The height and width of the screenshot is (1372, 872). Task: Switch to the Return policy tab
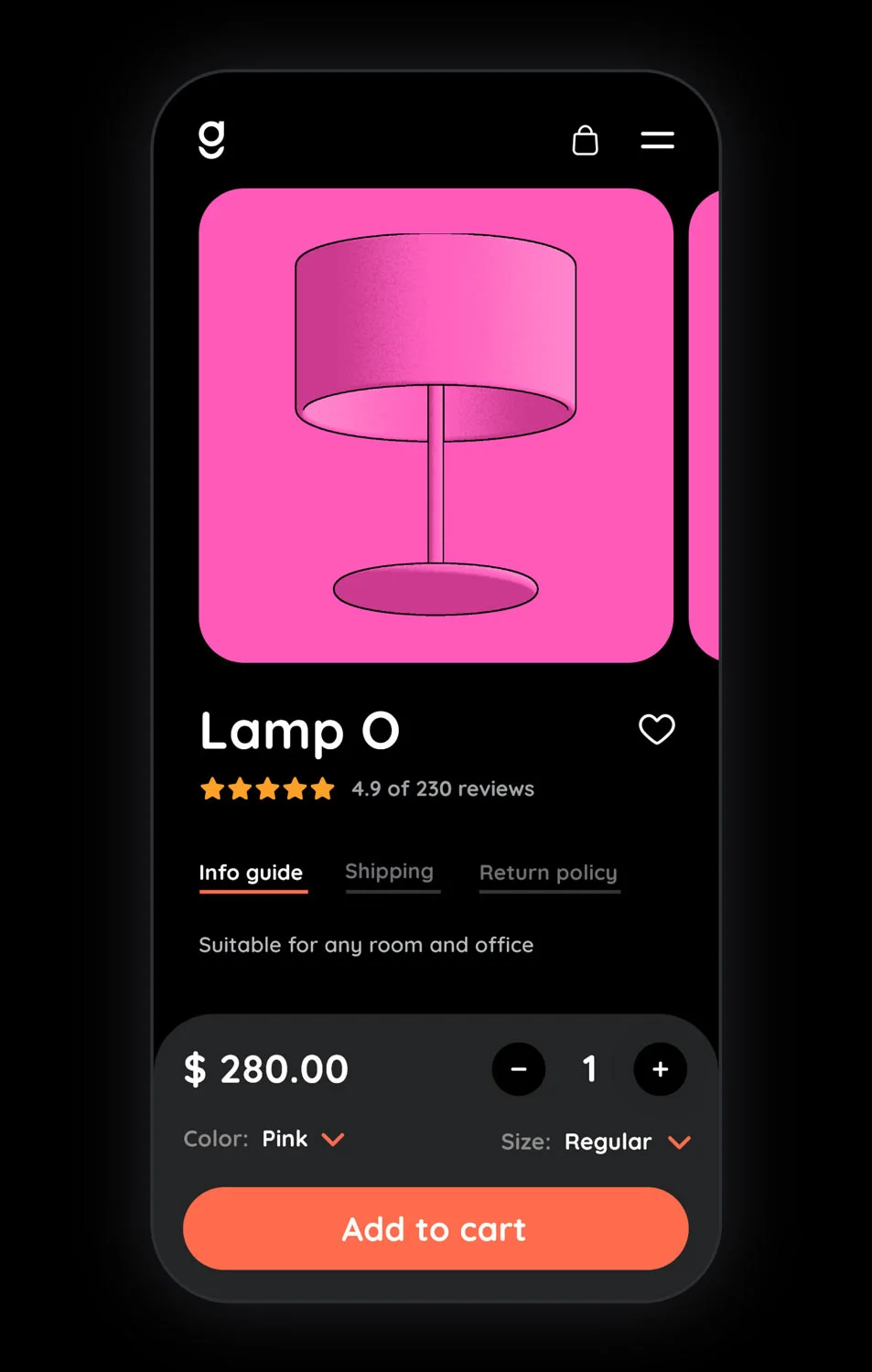click(548, 873)
